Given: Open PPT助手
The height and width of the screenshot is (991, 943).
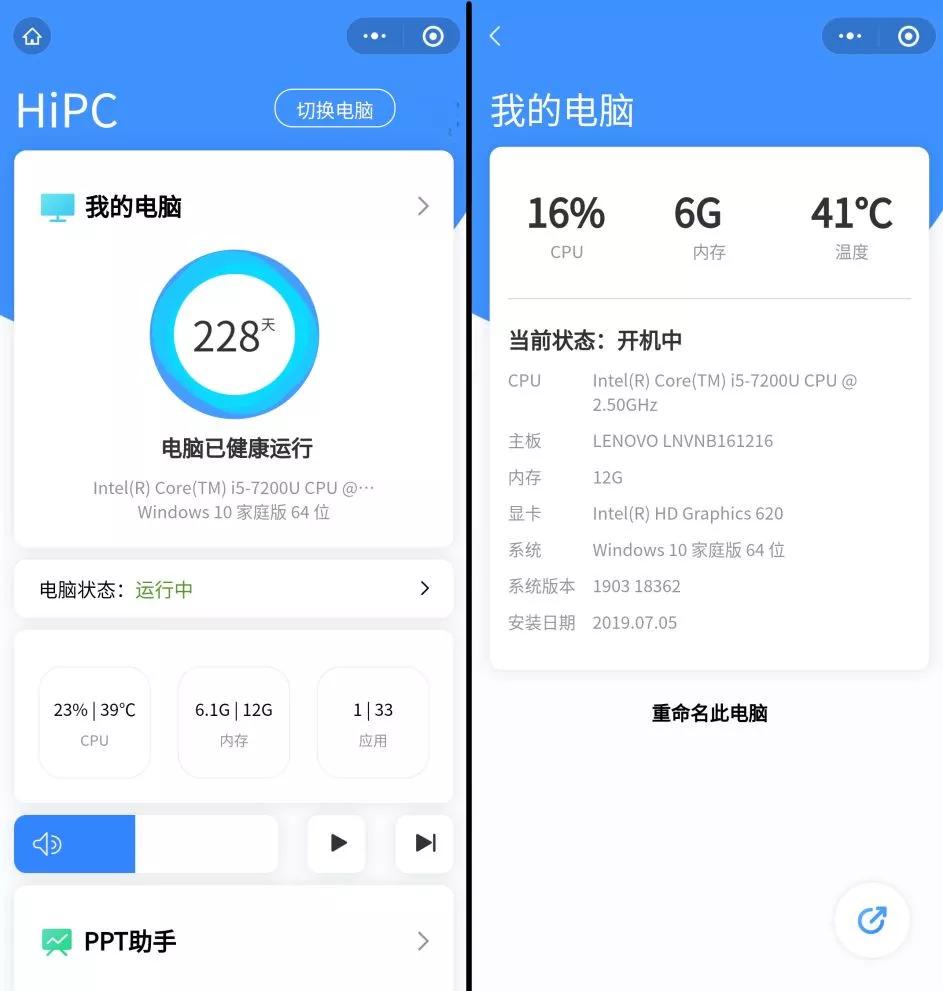Looking at the screenshot, I should 233,941.
